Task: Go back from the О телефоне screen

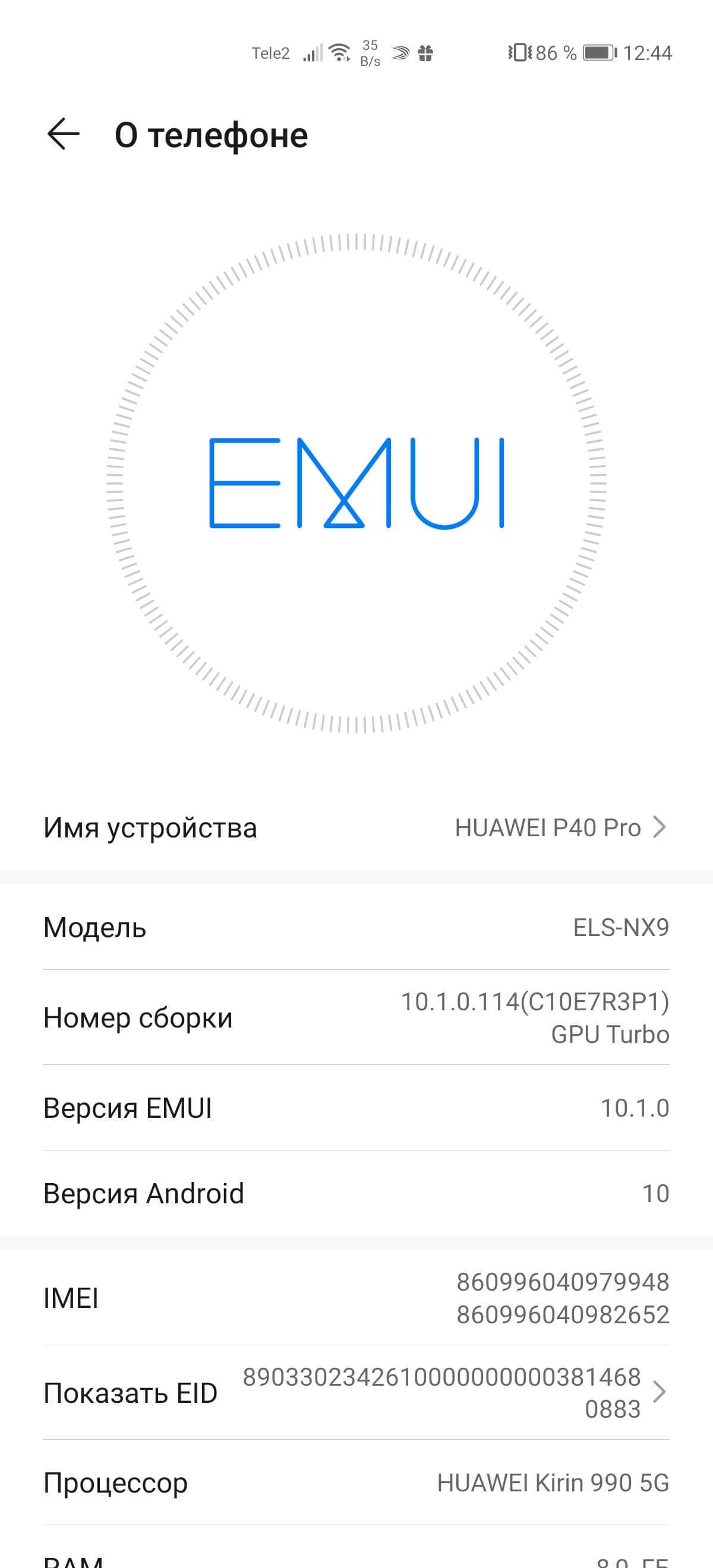Action: tap(64, 134)
